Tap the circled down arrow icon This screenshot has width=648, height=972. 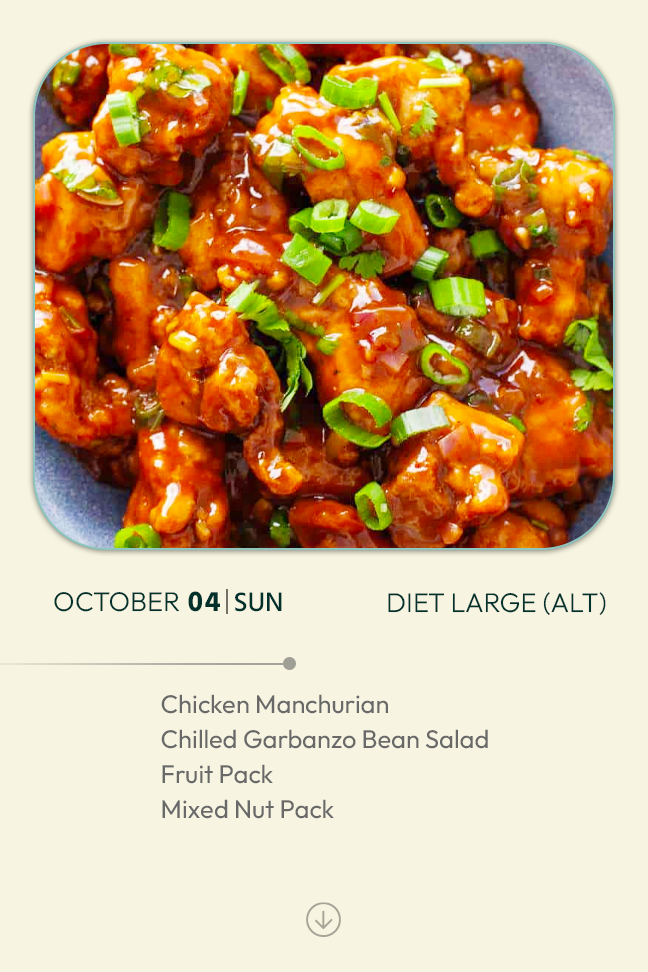[x=323, y=919]
